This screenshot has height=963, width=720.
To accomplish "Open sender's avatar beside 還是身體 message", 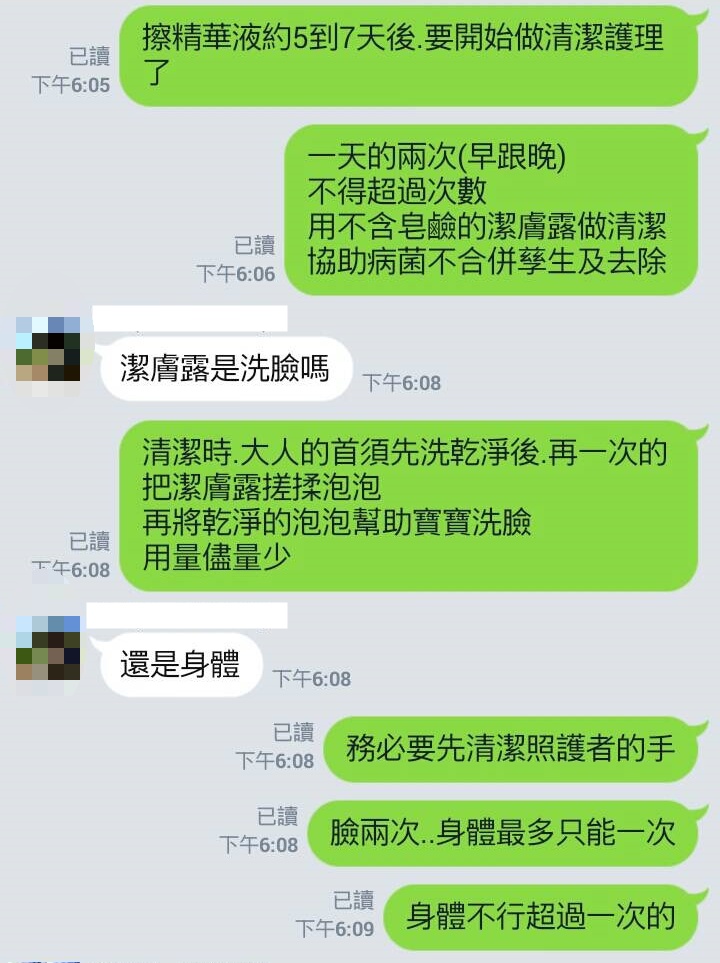I will click(x=48, y=648).
